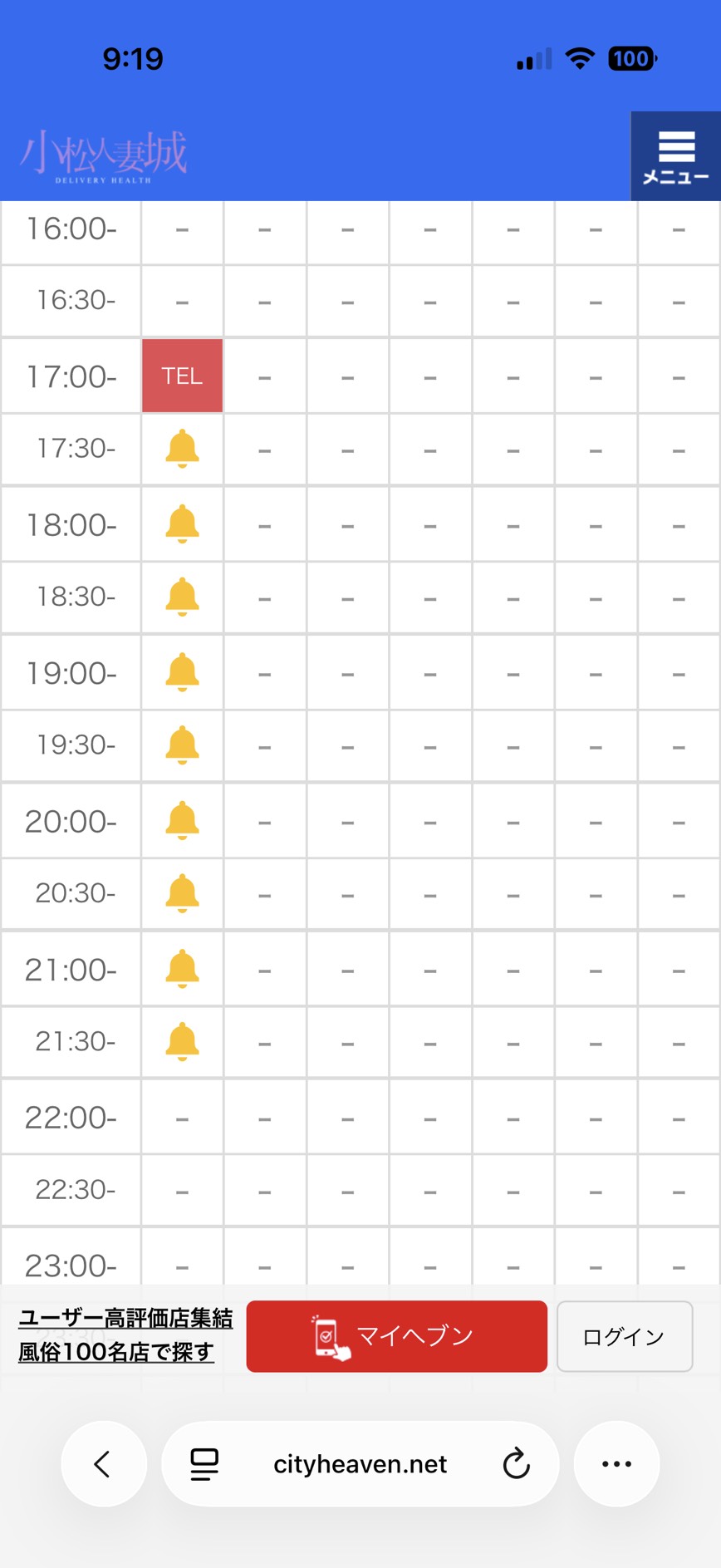Open the マイヘブン button
The height and width of the screenshot is (1568, 721).
pyautogui.click(x=396, y=1336)
